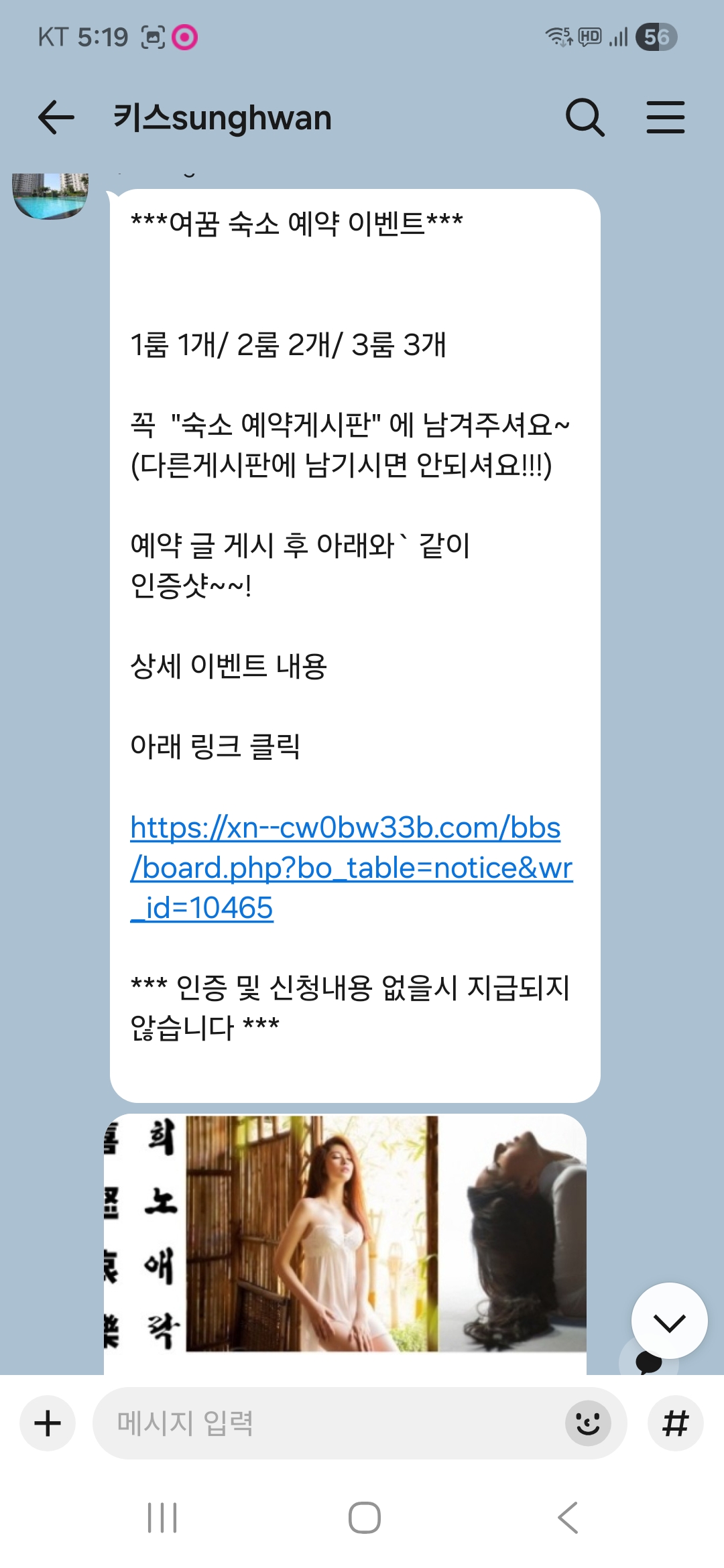Show recent apps
Screen dimensions: 724x1568
(162, 1518)
